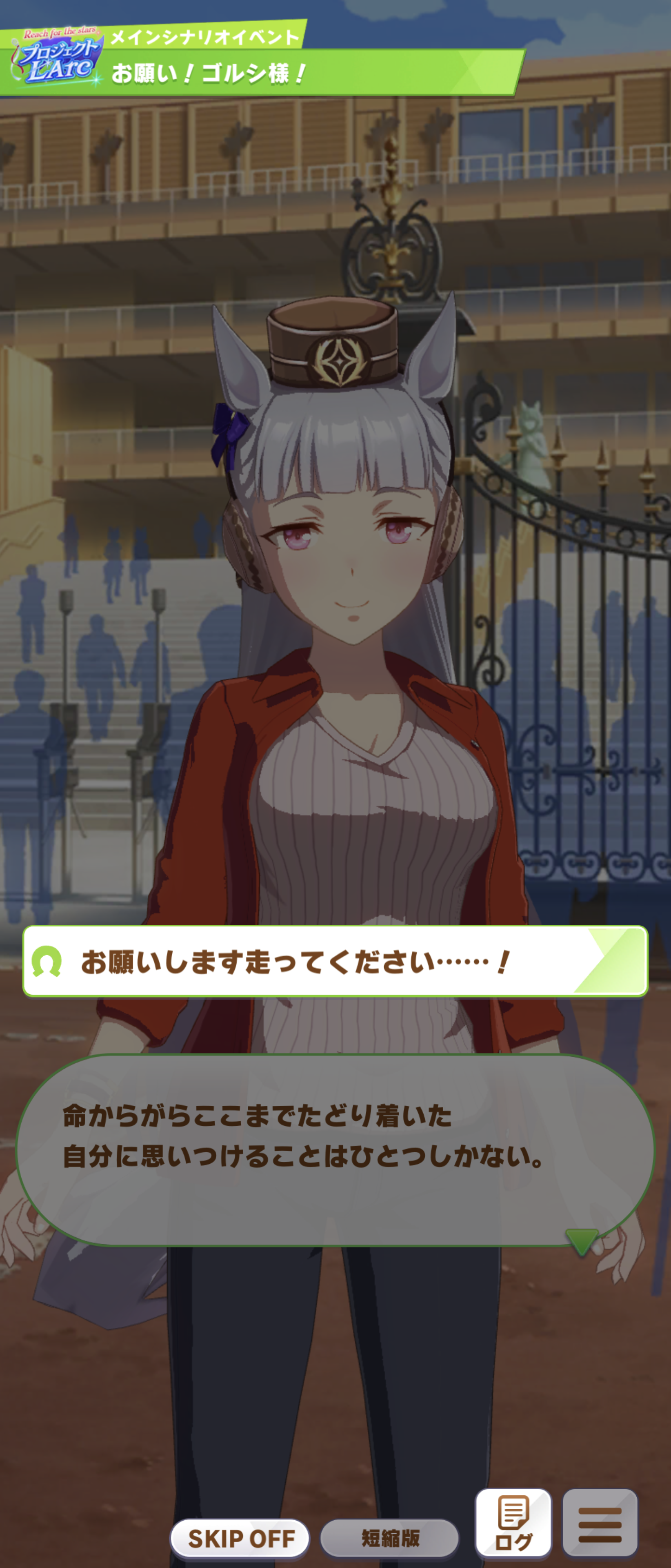
Task: Tap the green arrow to advance dialogue
Action: (582, 1241)
